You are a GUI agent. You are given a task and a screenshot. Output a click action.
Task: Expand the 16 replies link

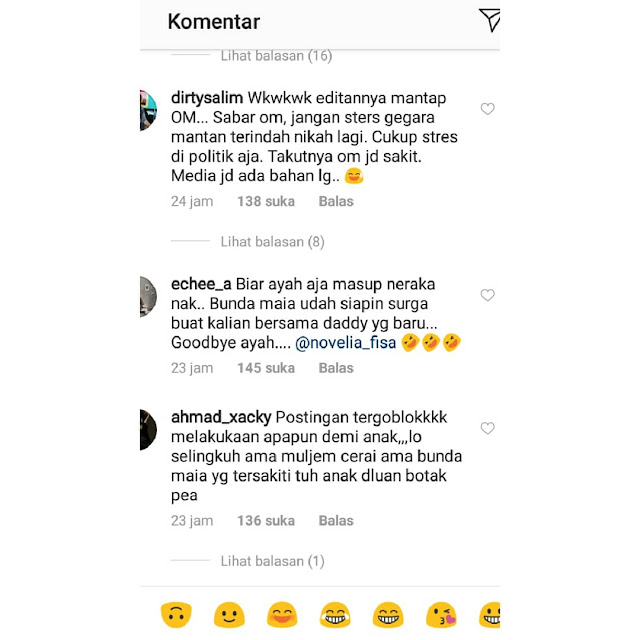(x=276, y=56)
